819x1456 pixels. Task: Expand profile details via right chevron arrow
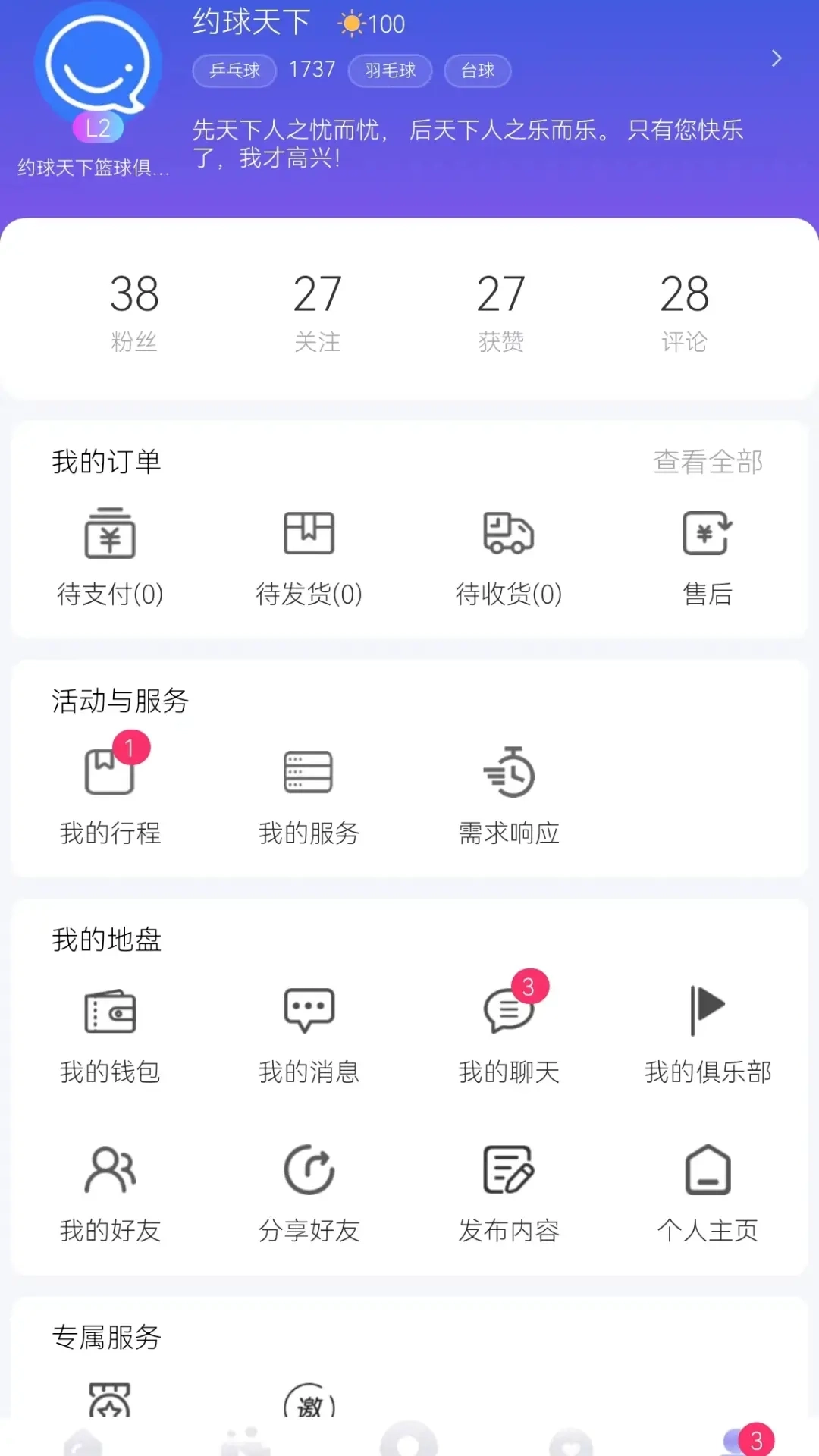point(776,58)
